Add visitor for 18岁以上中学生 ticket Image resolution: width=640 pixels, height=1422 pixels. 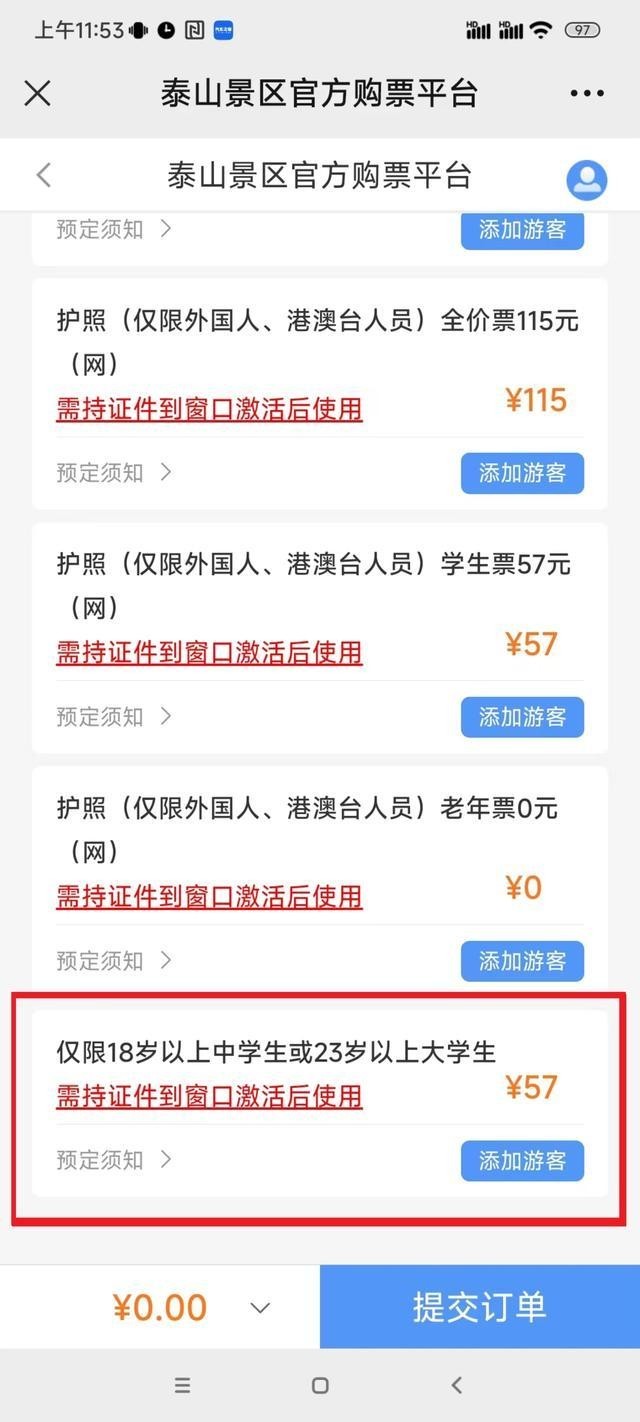[522, 1160]
